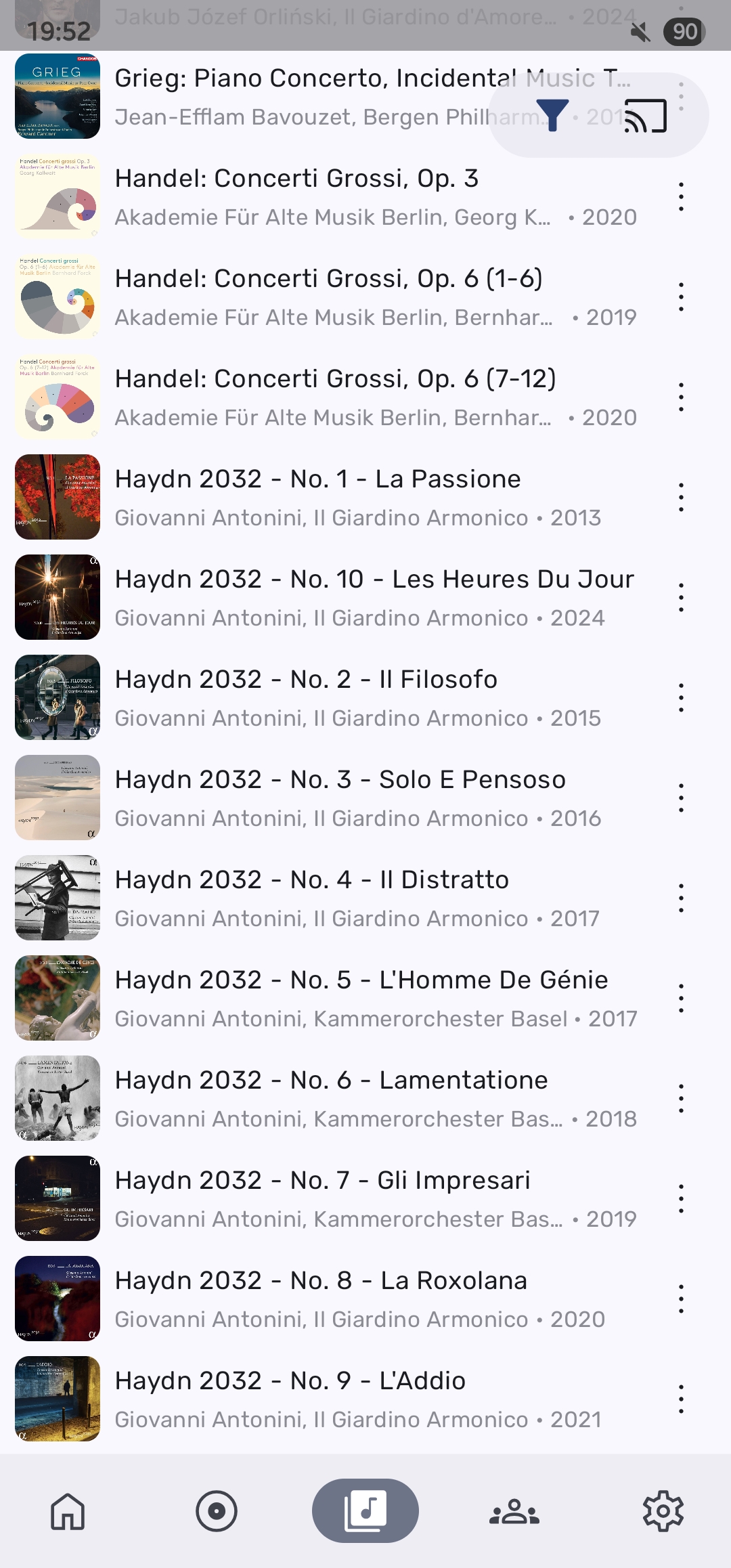Open the settings gear tab
Image resolution: width=731 pixels, height=1568 pixels.
pos(663,1511)
